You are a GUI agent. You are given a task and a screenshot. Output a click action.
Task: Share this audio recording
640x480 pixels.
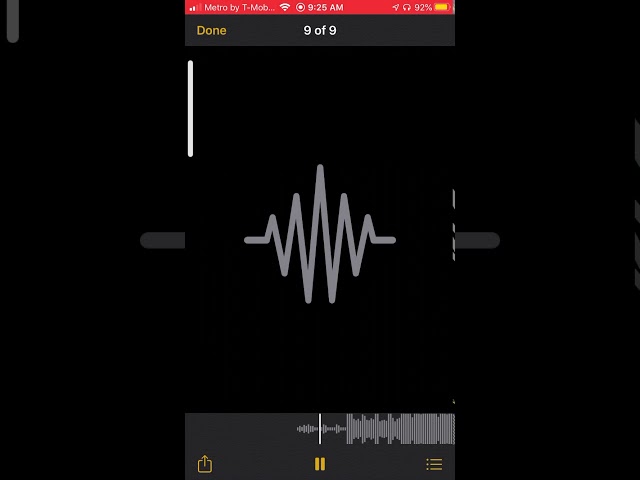205,464
